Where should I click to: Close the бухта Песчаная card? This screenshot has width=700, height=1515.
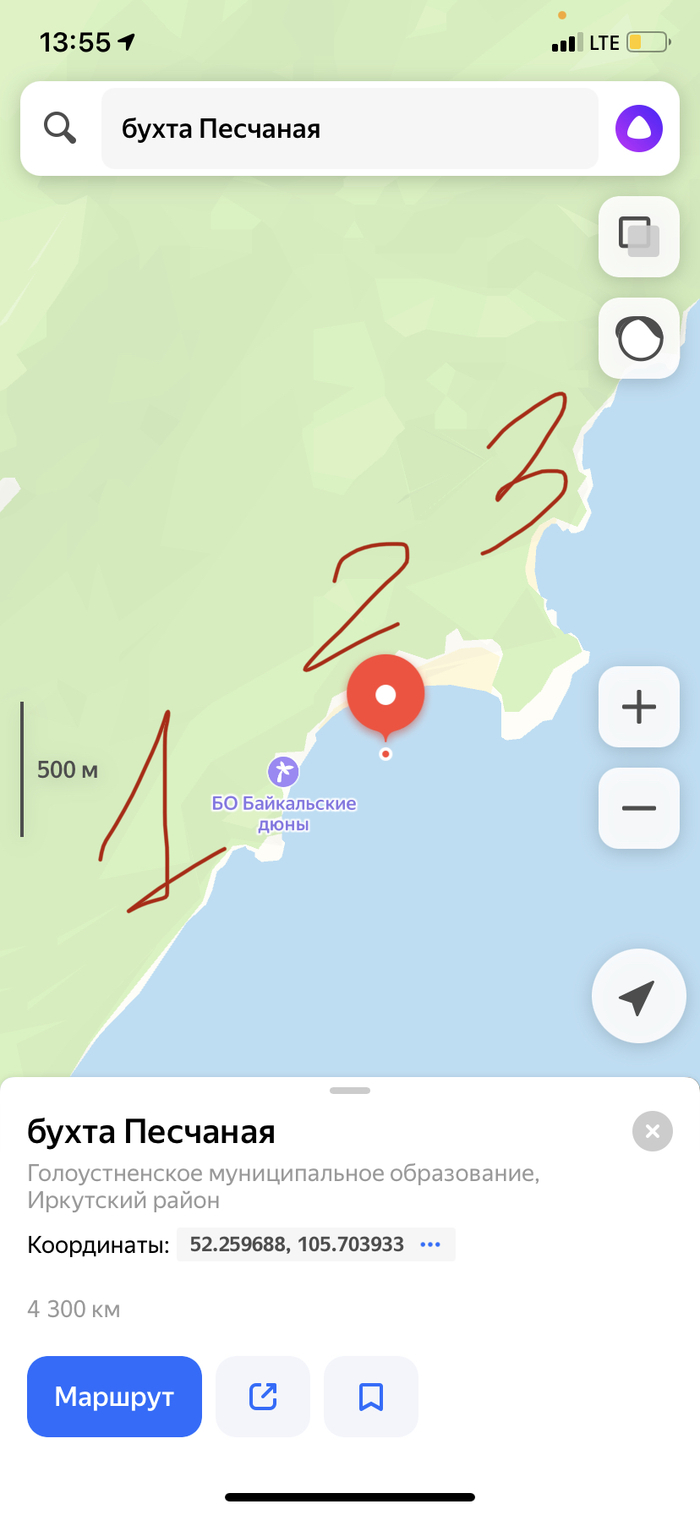[x=652, y=1132]
